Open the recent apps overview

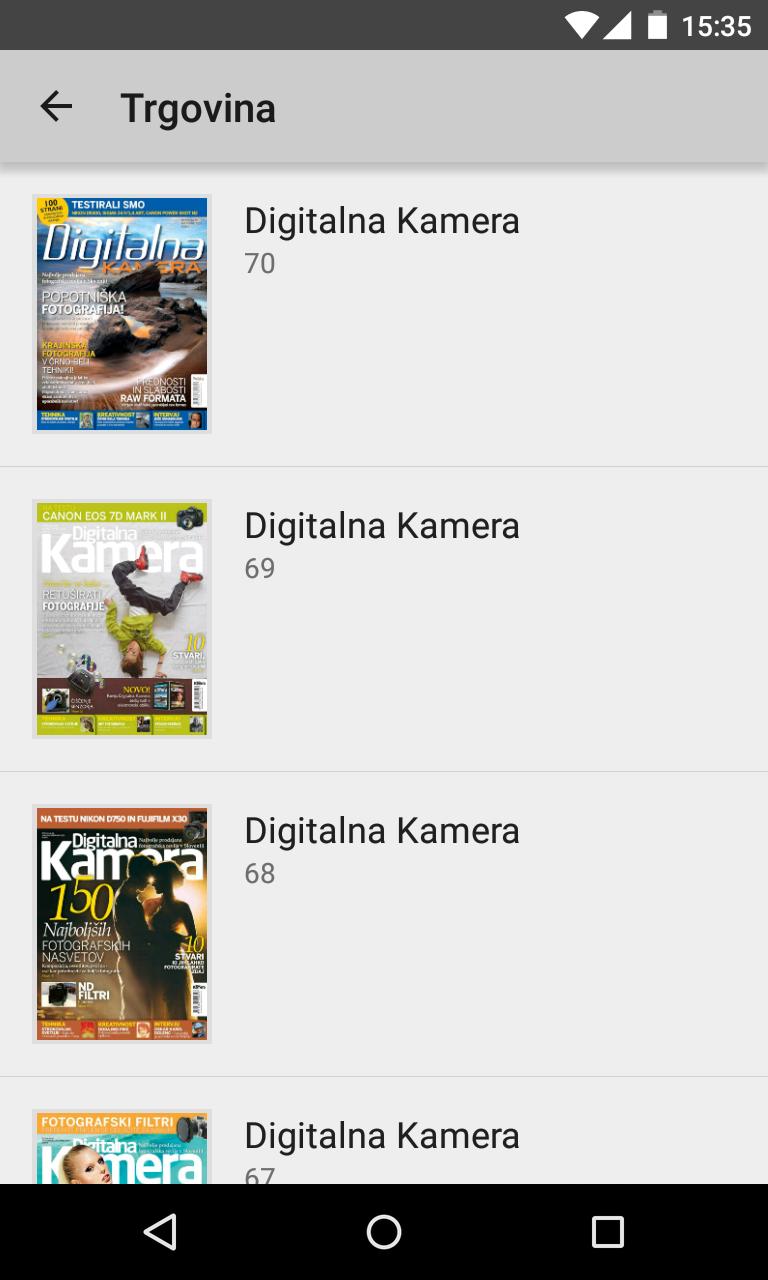tap(607, 1232)
